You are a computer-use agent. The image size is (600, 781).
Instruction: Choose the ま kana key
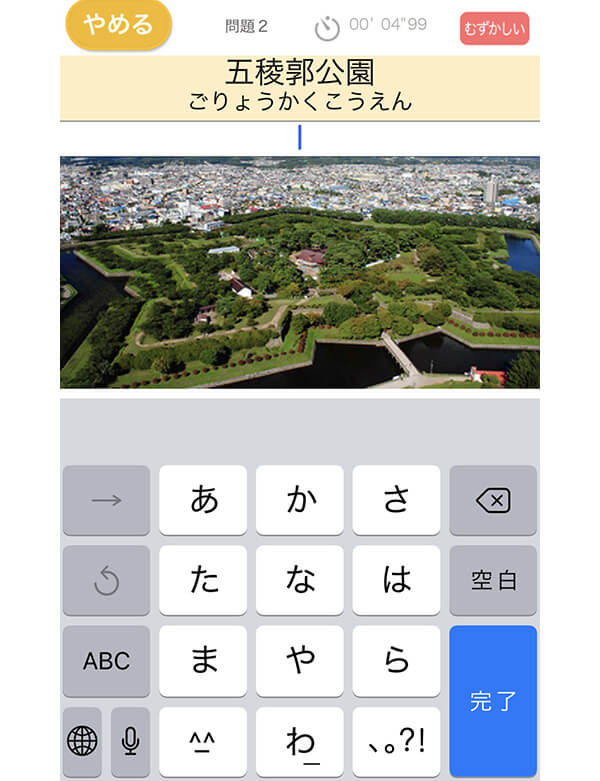click(x=203, y=661)
